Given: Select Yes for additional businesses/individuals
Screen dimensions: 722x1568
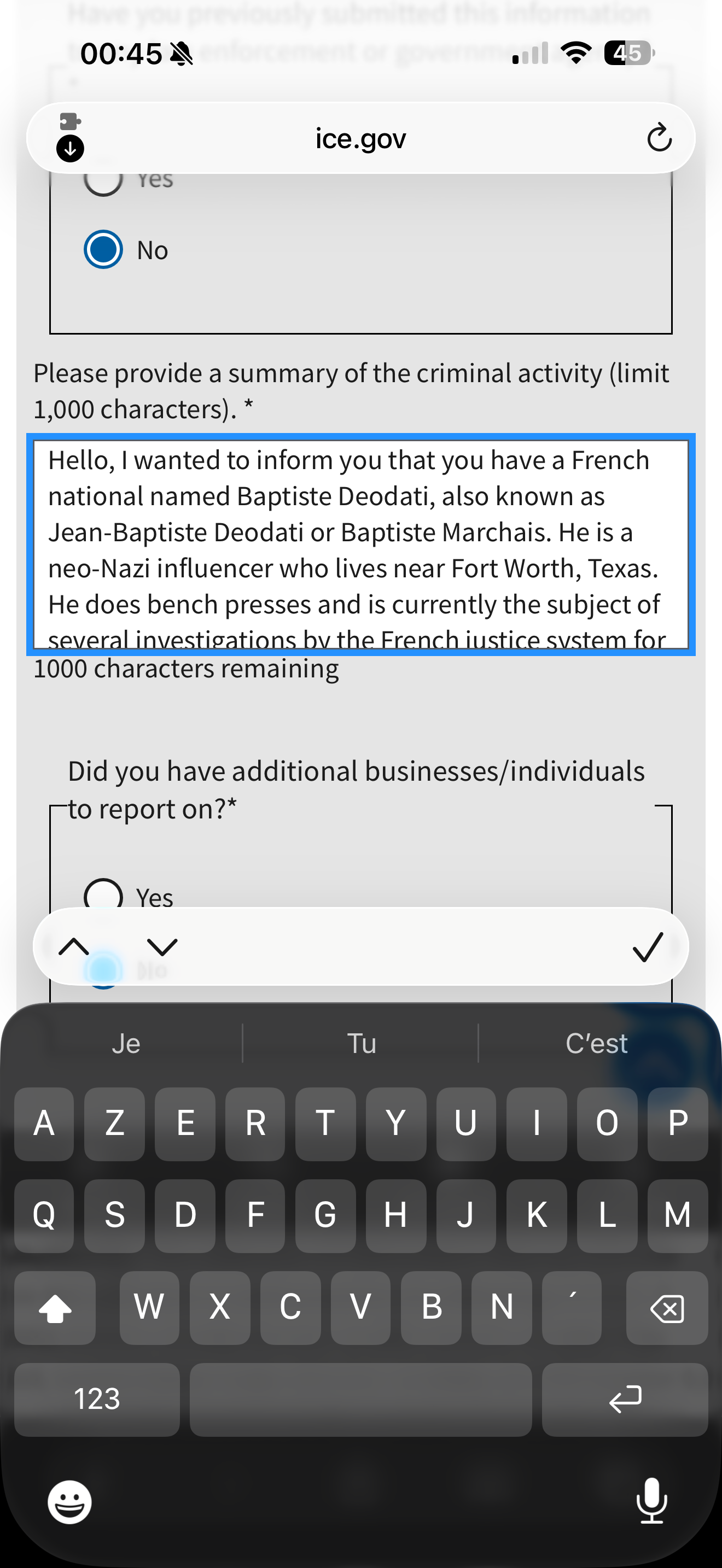Looking at the screenshot, I should pos(103,896).
